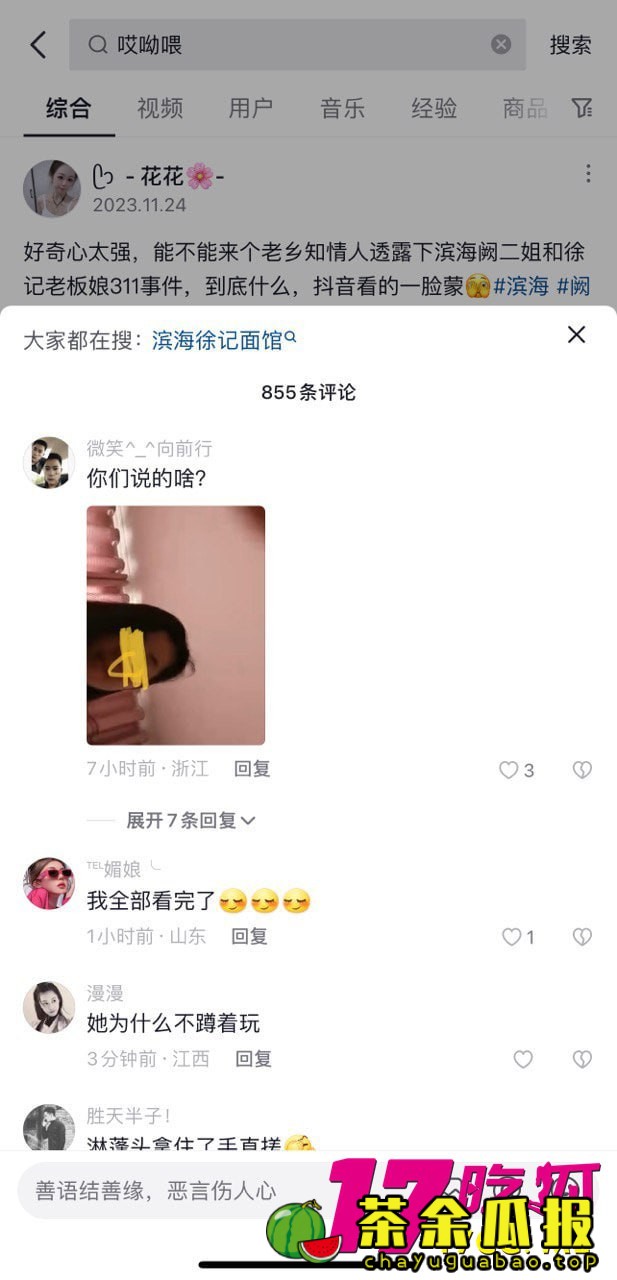This screenshot has height=1280, width=617.
Task: Go back from search results
Action: click(38, 45)
